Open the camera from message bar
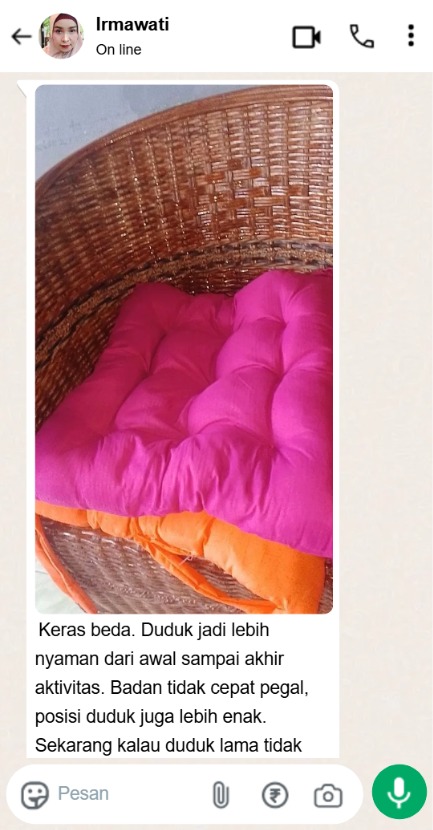This screenshot has height=830, width=433. point(328,795)
